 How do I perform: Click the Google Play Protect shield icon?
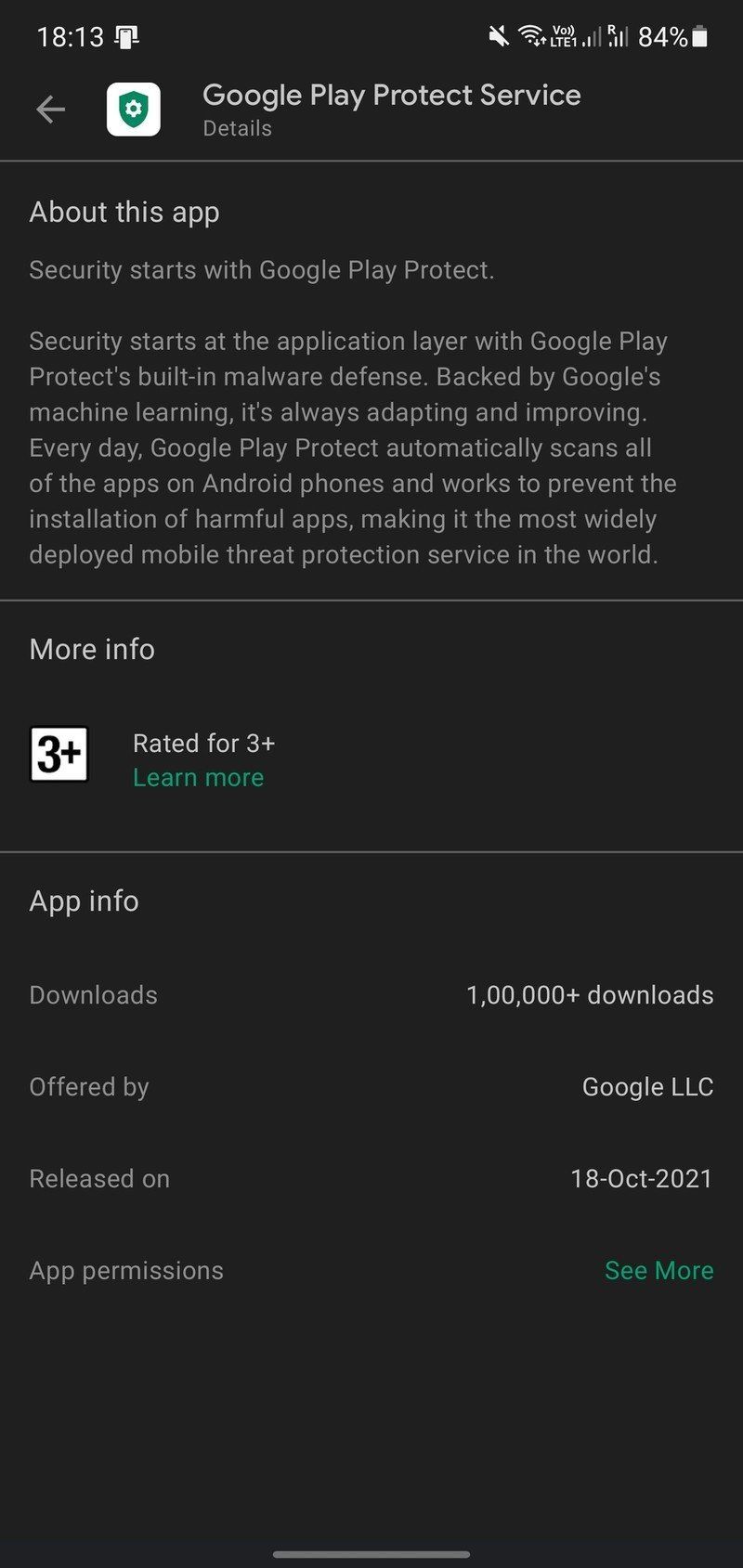134,109
